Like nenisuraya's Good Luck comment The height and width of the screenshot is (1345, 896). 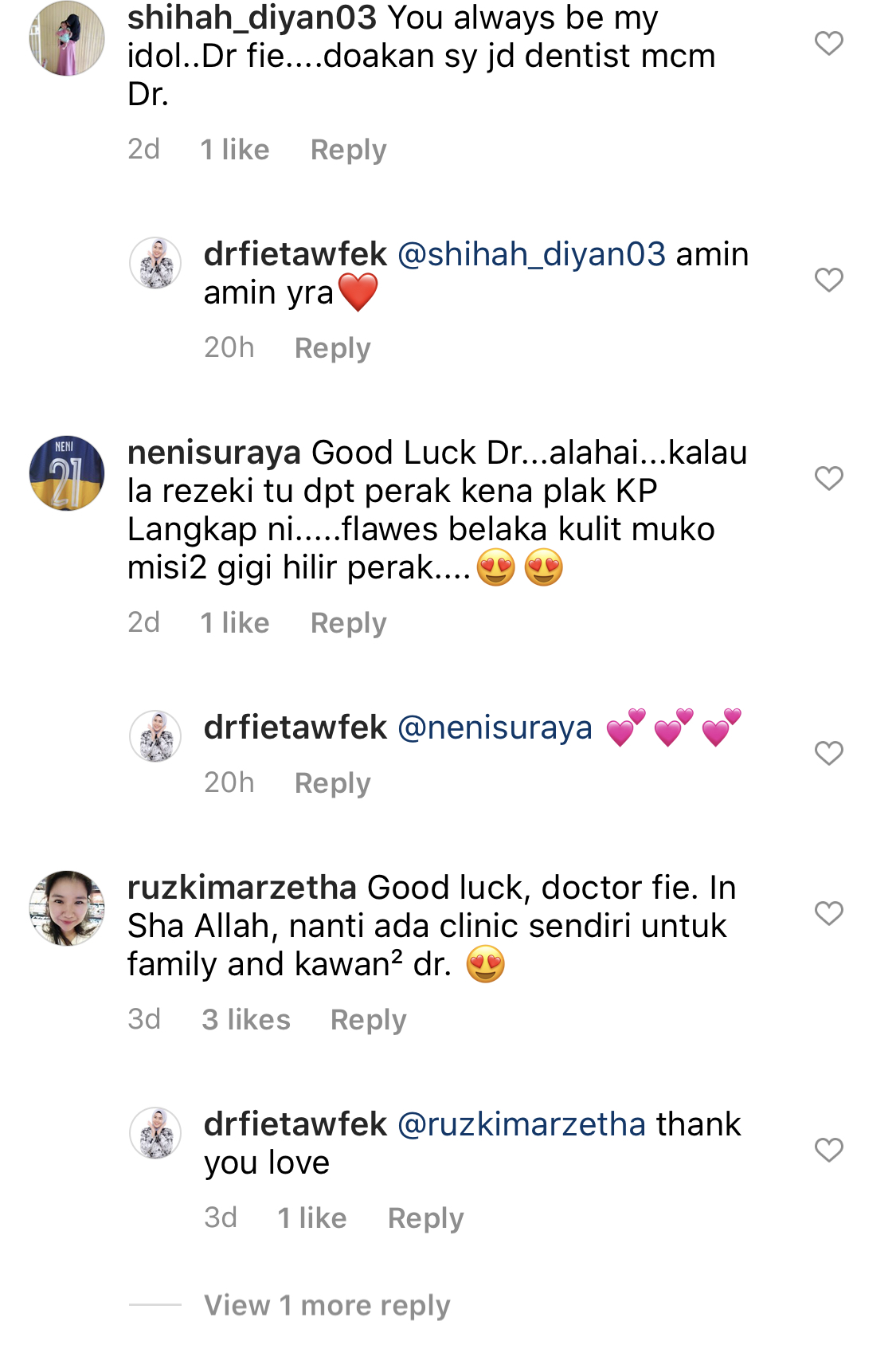tap(828, 478)
